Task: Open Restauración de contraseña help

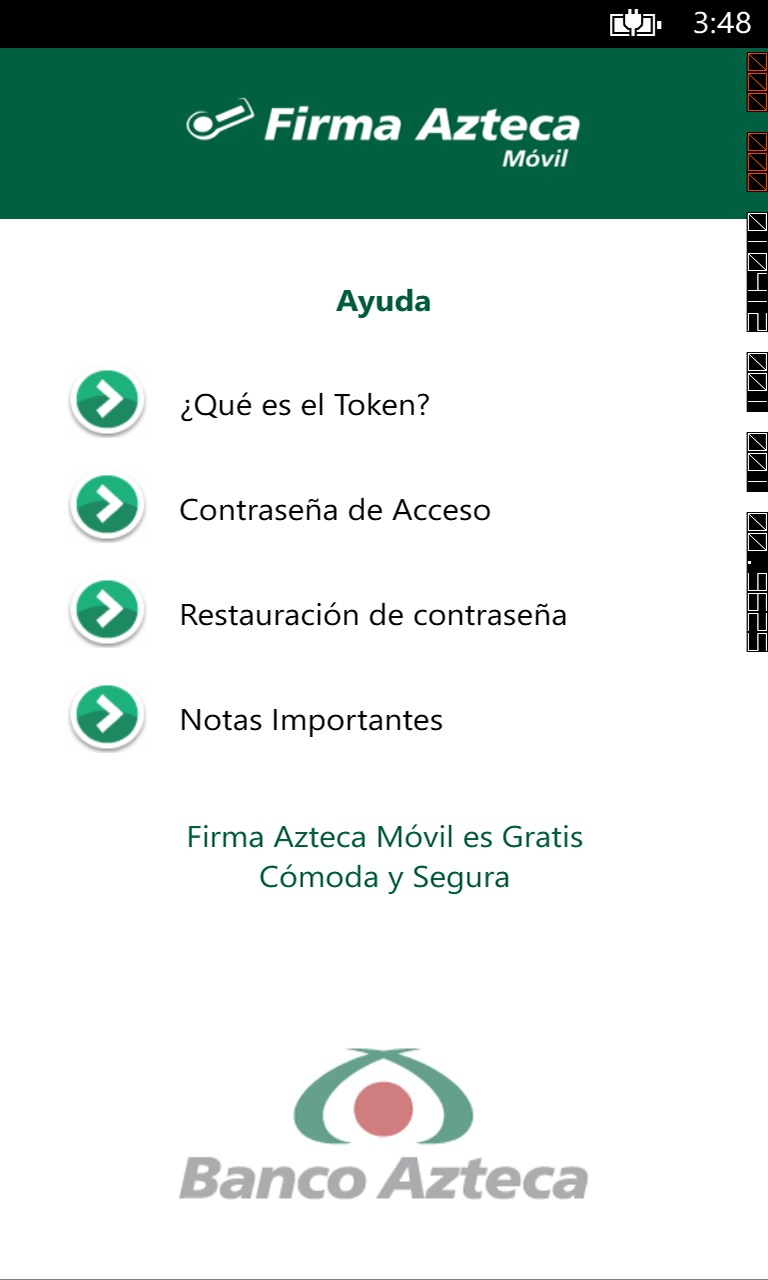Action: pyautogui.click(x=372, y=614)
